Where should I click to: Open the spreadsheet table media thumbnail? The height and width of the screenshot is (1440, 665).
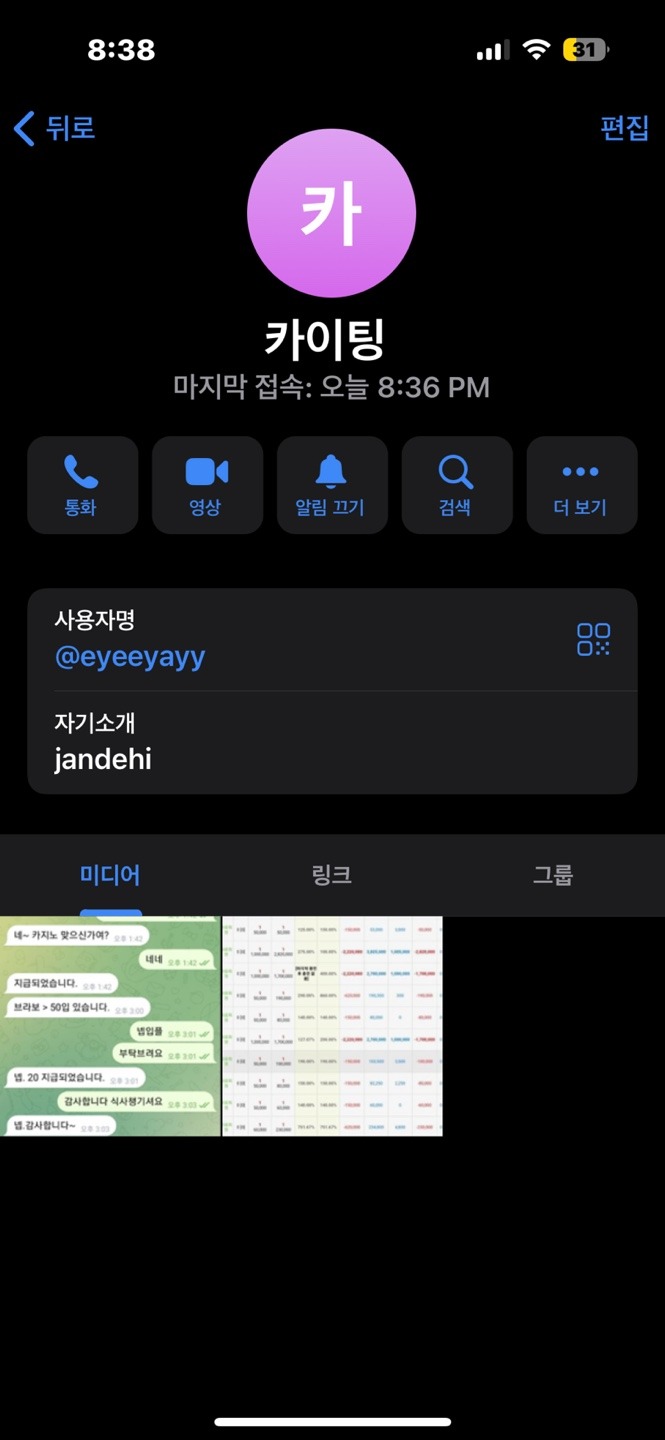[332, 1026]
